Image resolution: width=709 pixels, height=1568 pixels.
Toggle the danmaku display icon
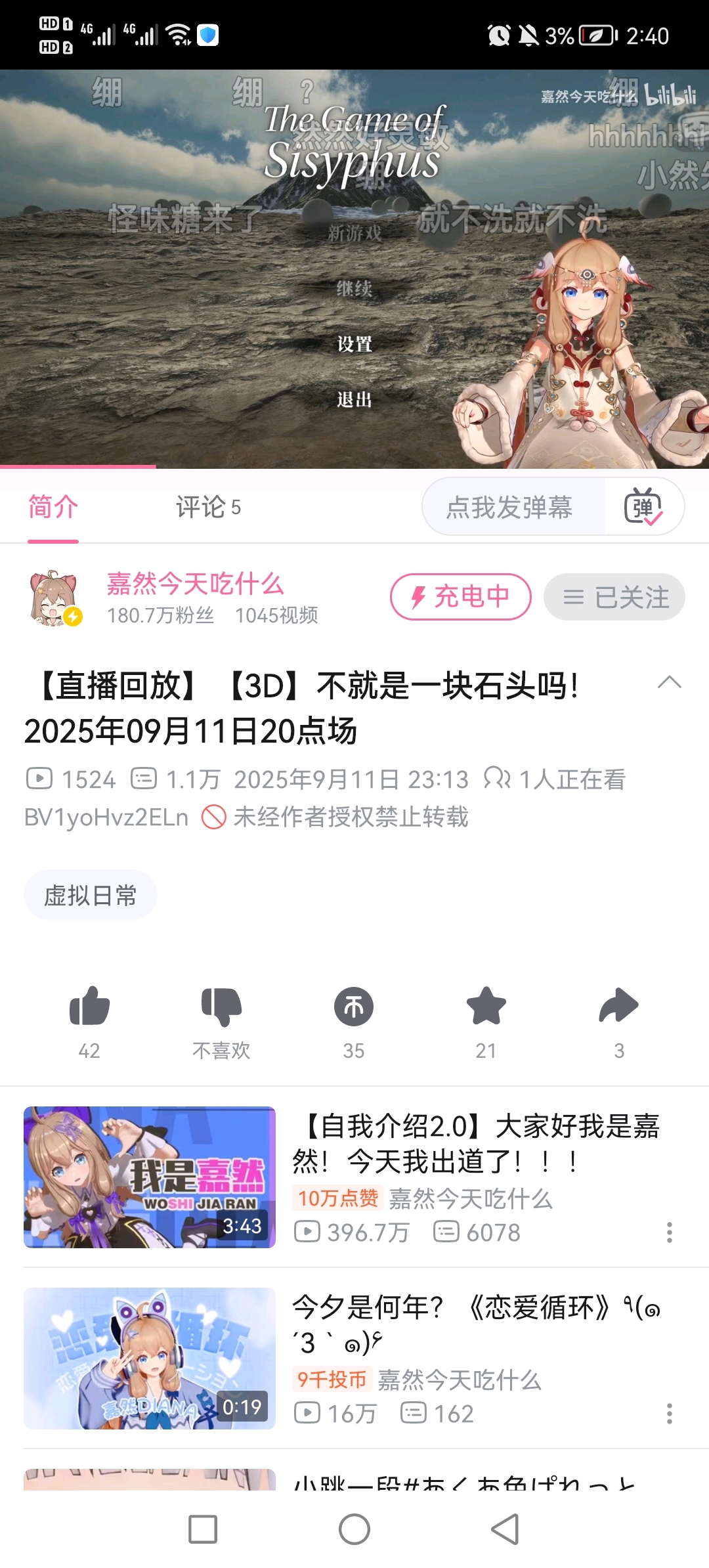pos(643,508)
